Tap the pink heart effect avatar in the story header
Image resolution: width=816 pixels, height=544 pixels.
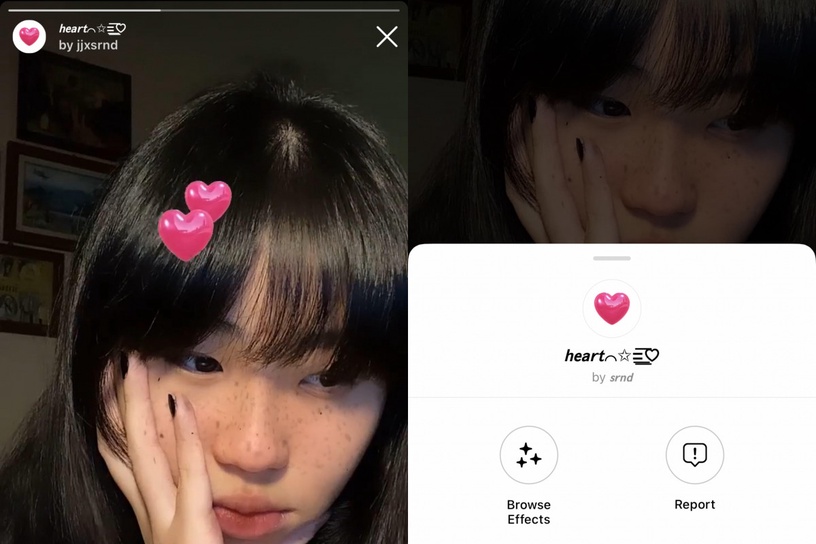[30, 37]
